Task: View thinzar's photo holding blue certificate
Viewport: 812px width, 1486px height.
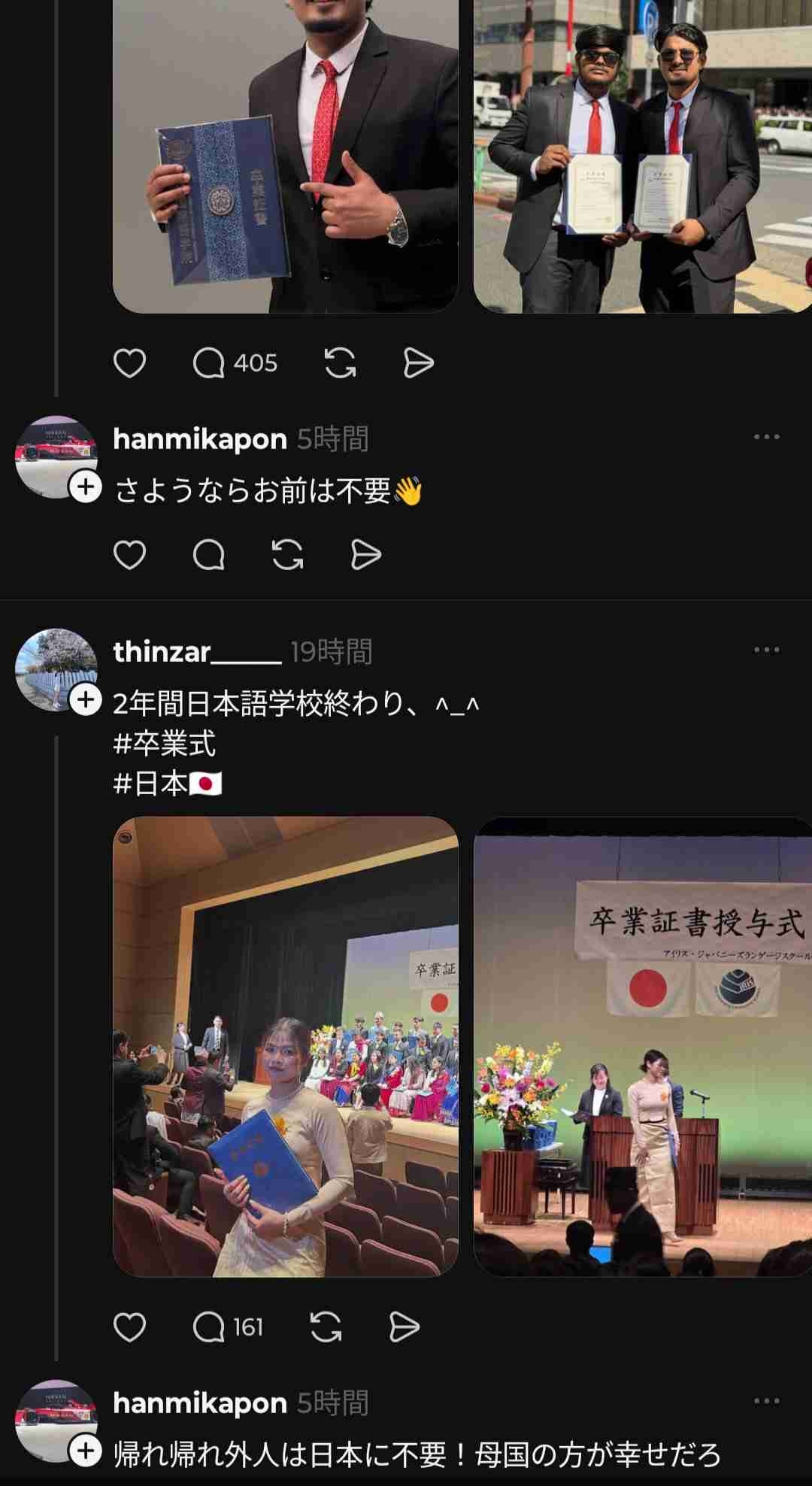Action: 285,1046
